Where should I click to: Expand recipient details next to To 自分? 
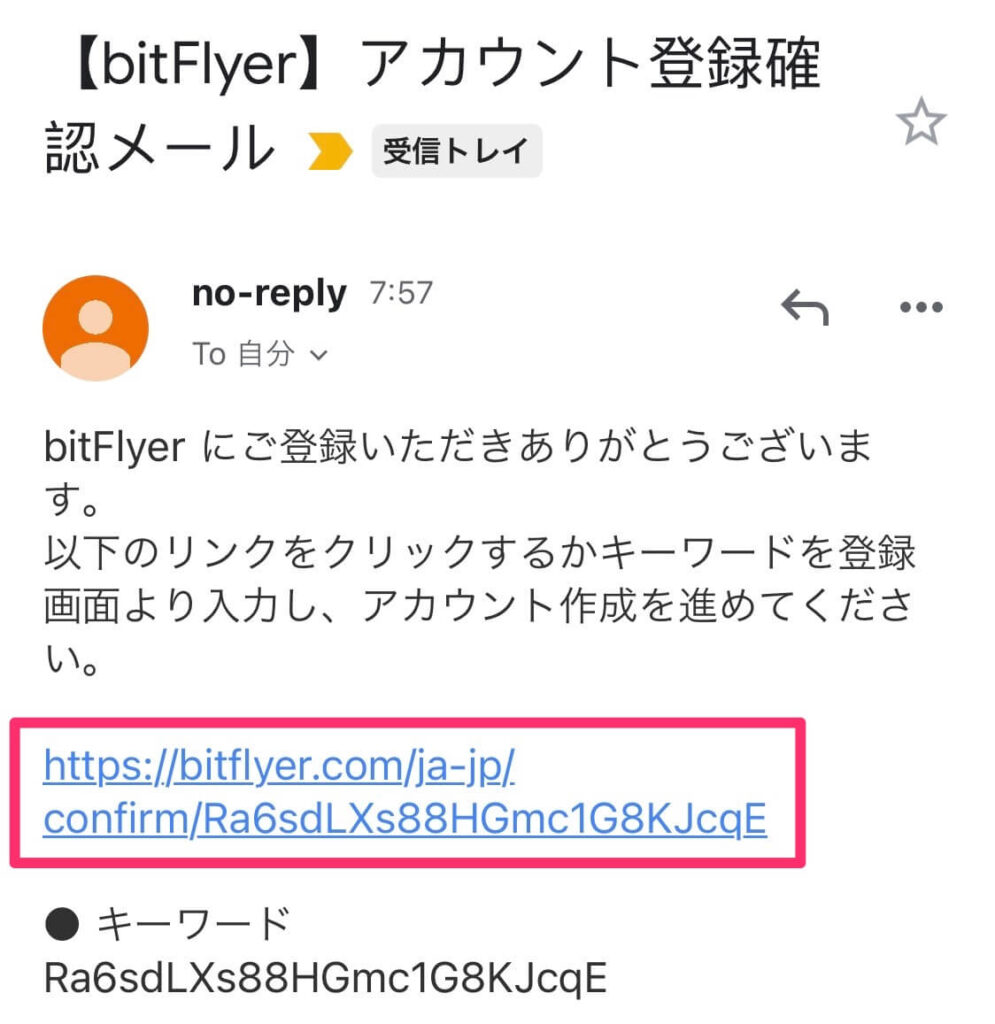click(320, 354)
